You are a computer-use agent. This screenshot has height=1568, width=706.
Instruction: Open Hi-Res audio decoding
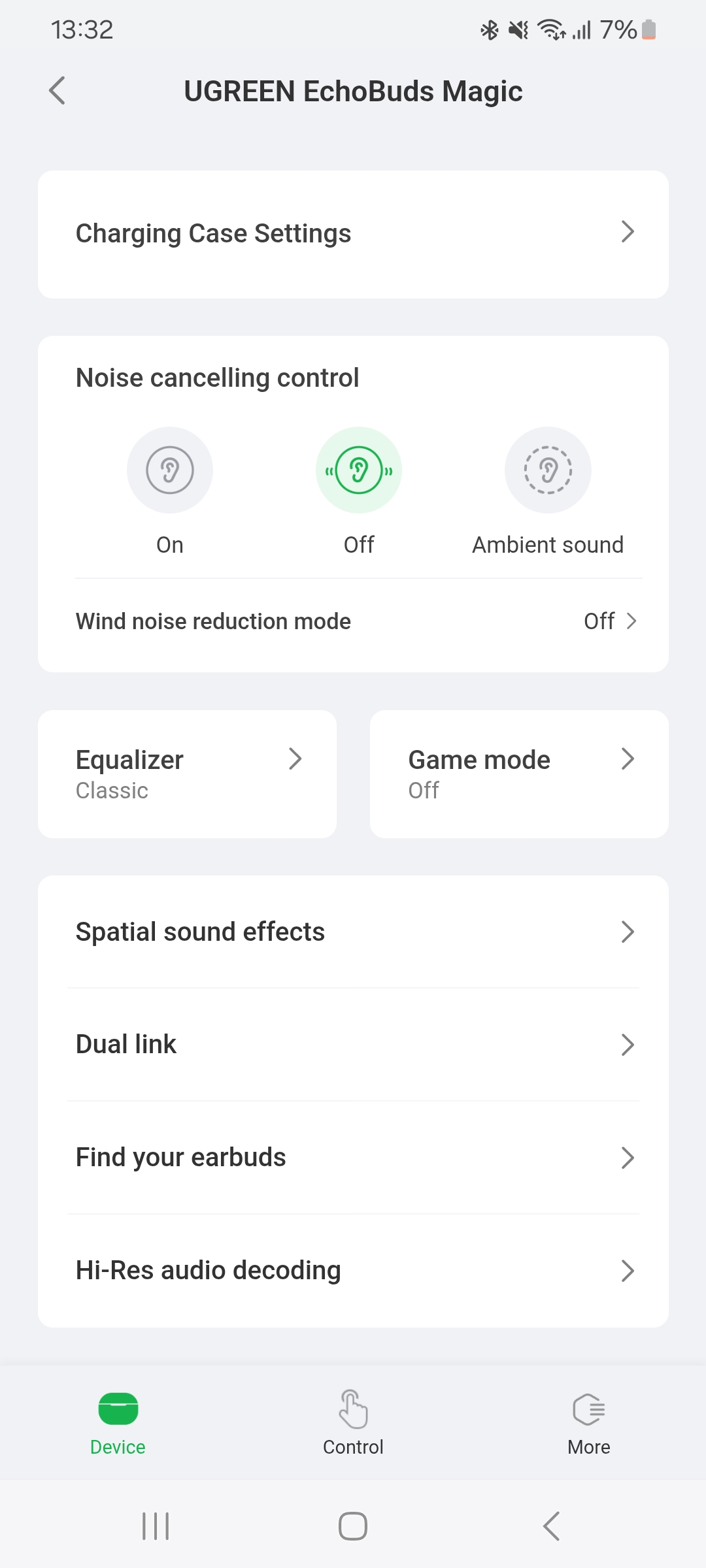(x=353, y=1270)
